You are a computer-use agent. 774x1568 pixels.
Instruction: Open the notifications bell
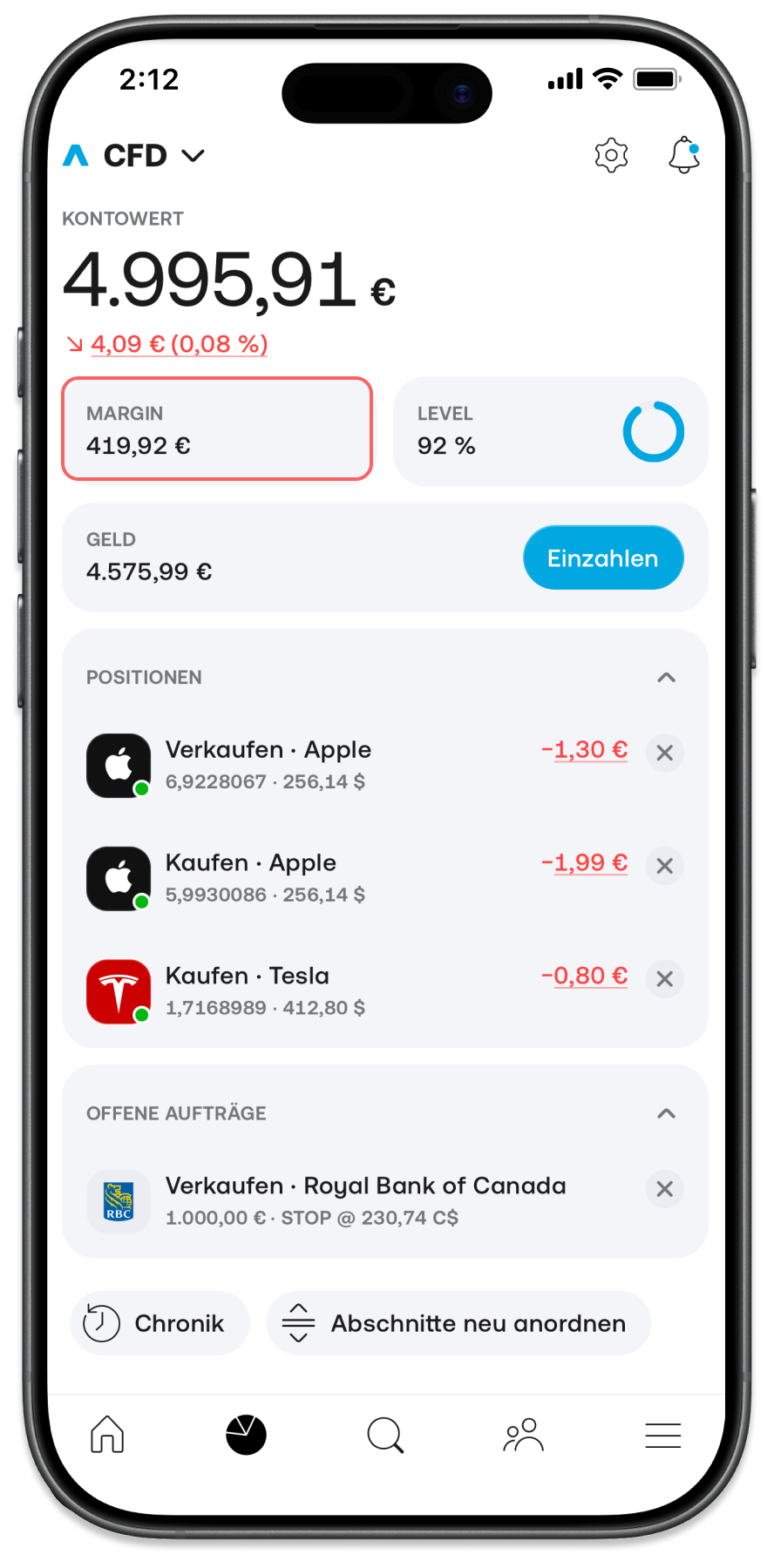tap(684, 155)
